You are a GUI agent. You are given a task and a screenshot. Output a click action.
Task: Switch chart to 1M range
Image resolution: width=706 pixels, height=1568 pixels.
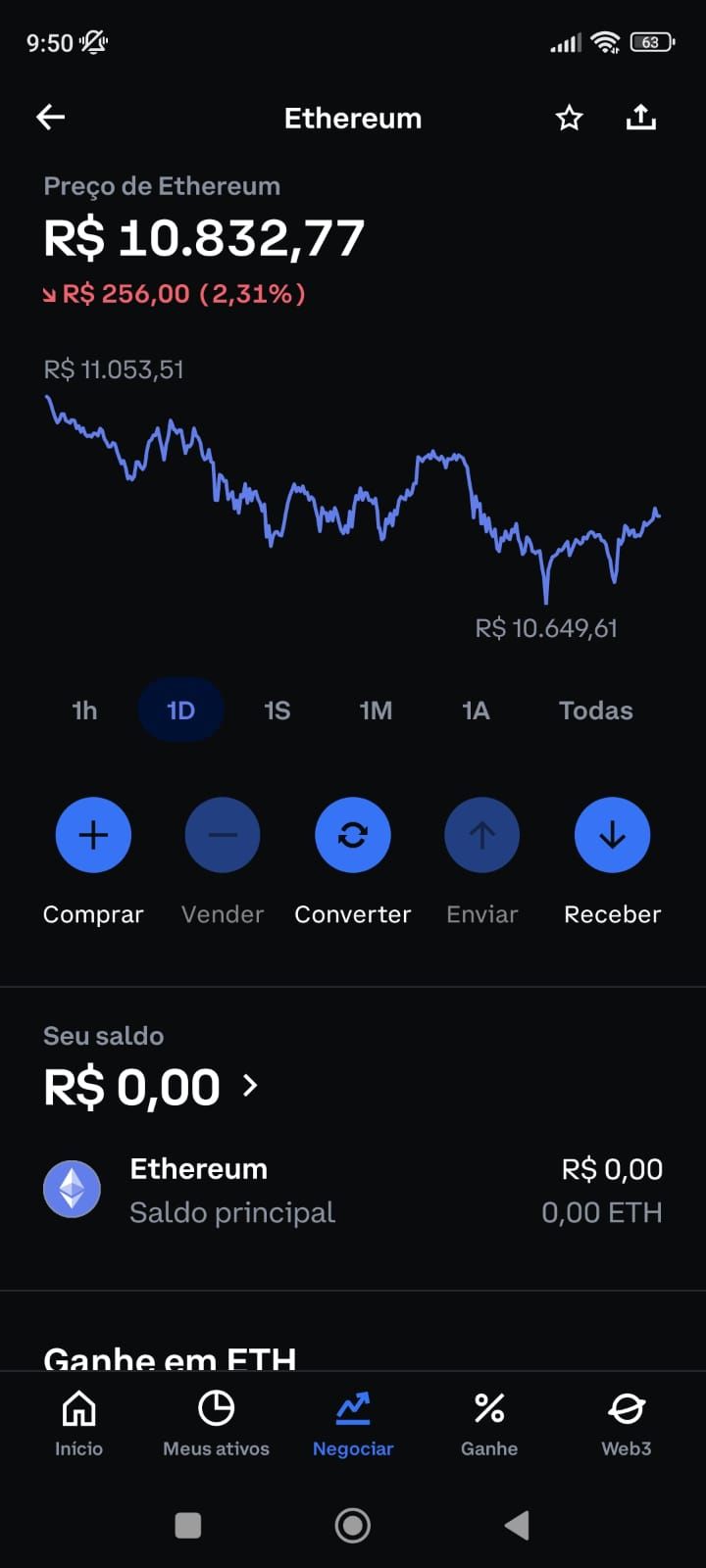point(376,710)
